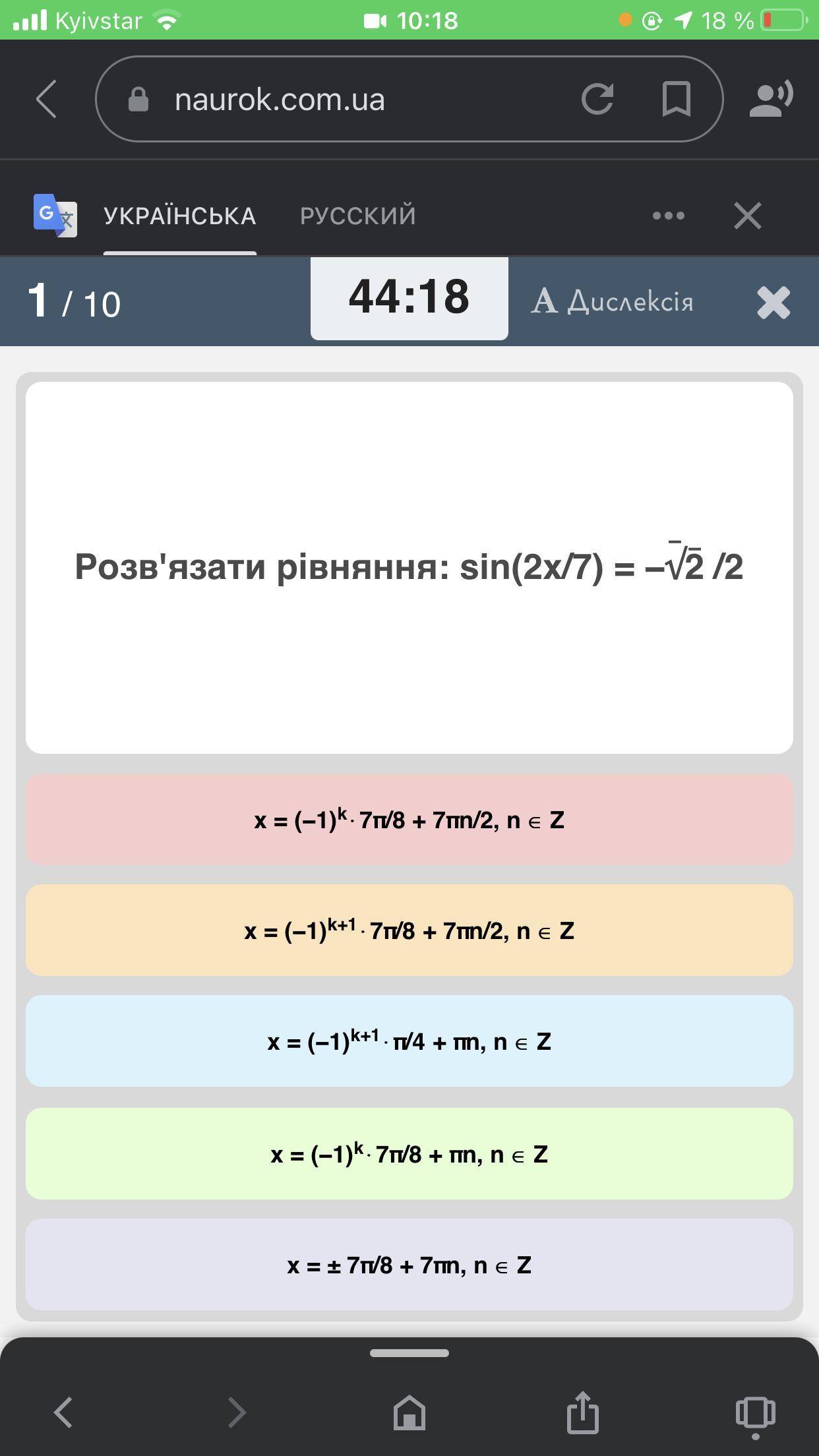Screen dimensions: 819x1456
Task: Enable the Дислексія font option
Action: (613, 301)
